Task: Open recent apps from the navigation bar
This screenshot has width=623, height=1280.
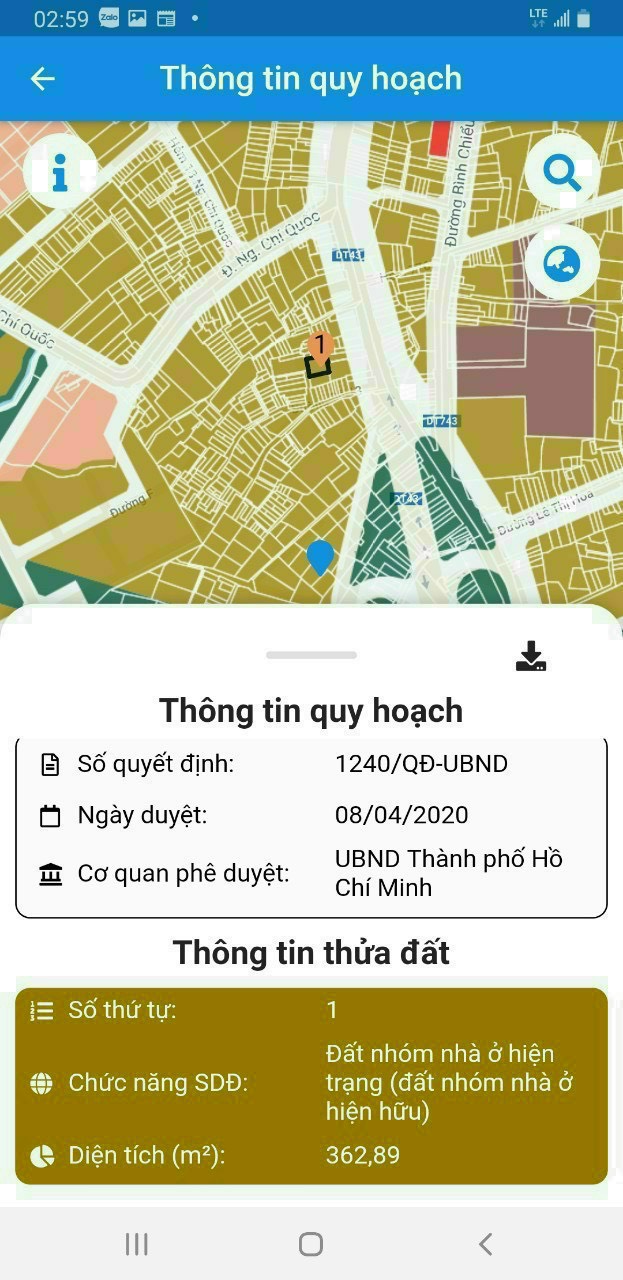Action: [137, 1244]
